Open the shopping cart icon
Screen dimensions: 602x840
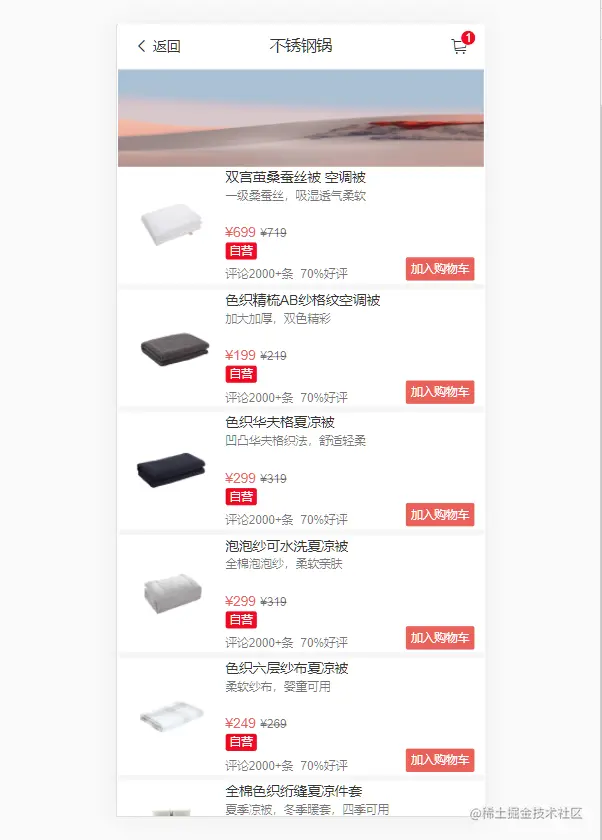tap(459, 46)
